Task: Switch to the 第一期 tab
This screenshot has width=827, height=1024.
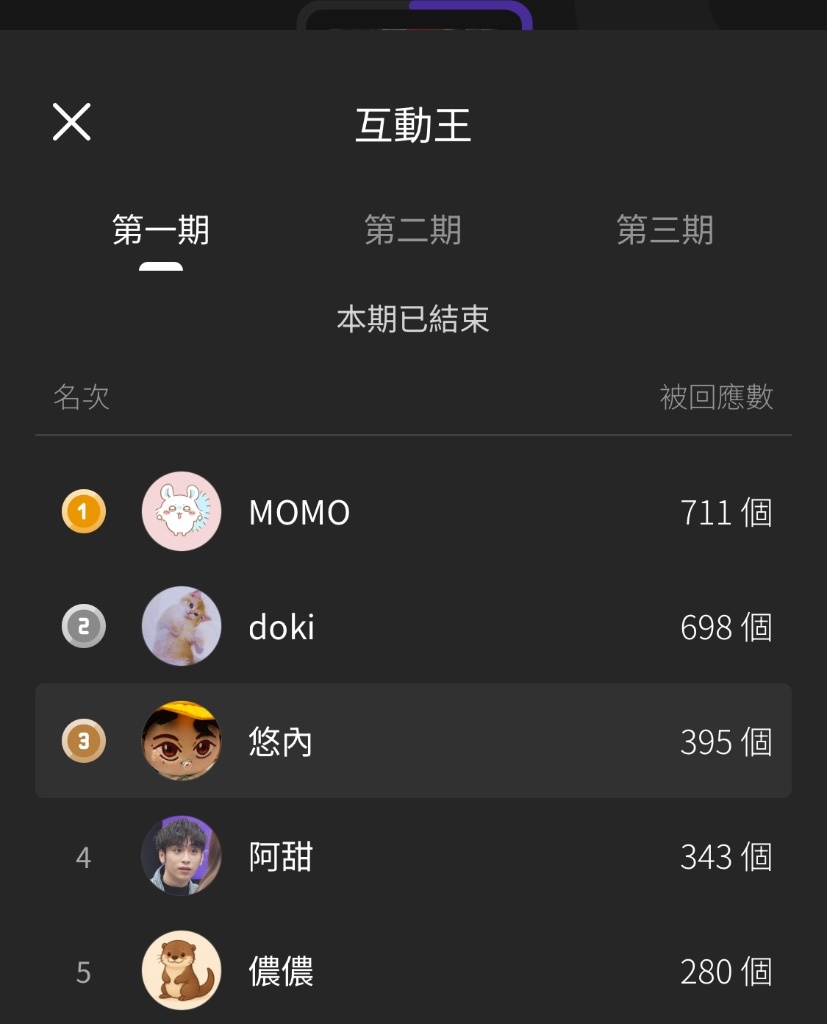Action: (x=161, y=231)
